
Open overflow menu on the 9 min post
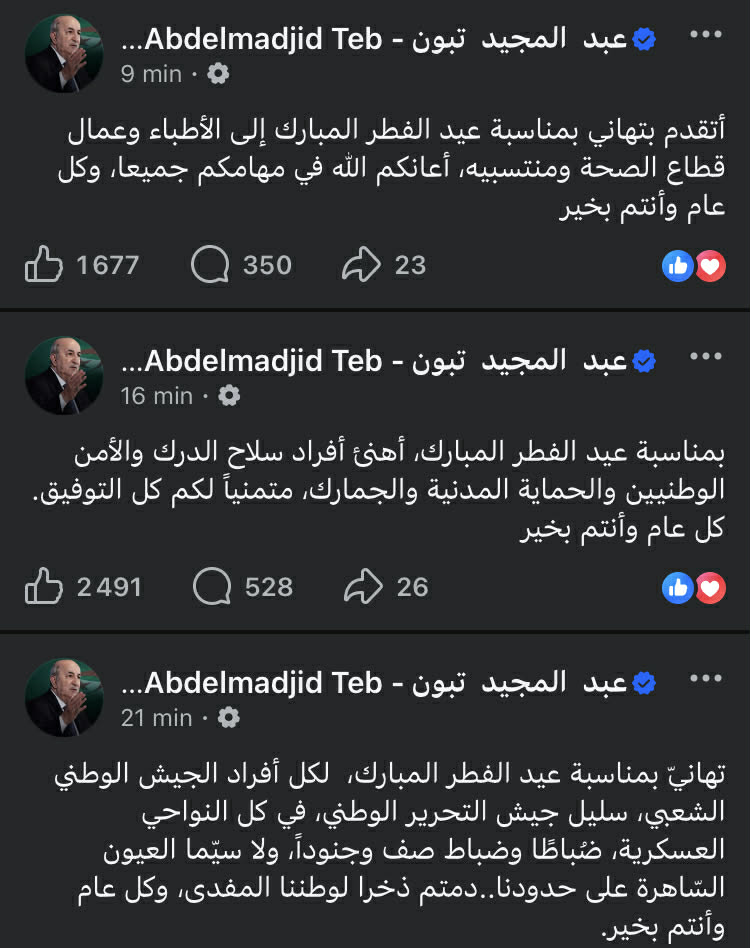point(705,37)
